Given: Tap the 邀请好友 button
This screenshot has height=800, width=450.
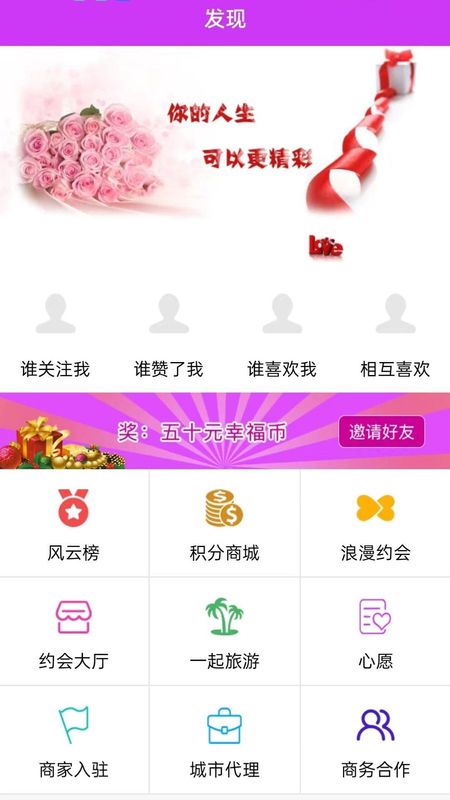Looking at the screenshot, I should [381, 432].
